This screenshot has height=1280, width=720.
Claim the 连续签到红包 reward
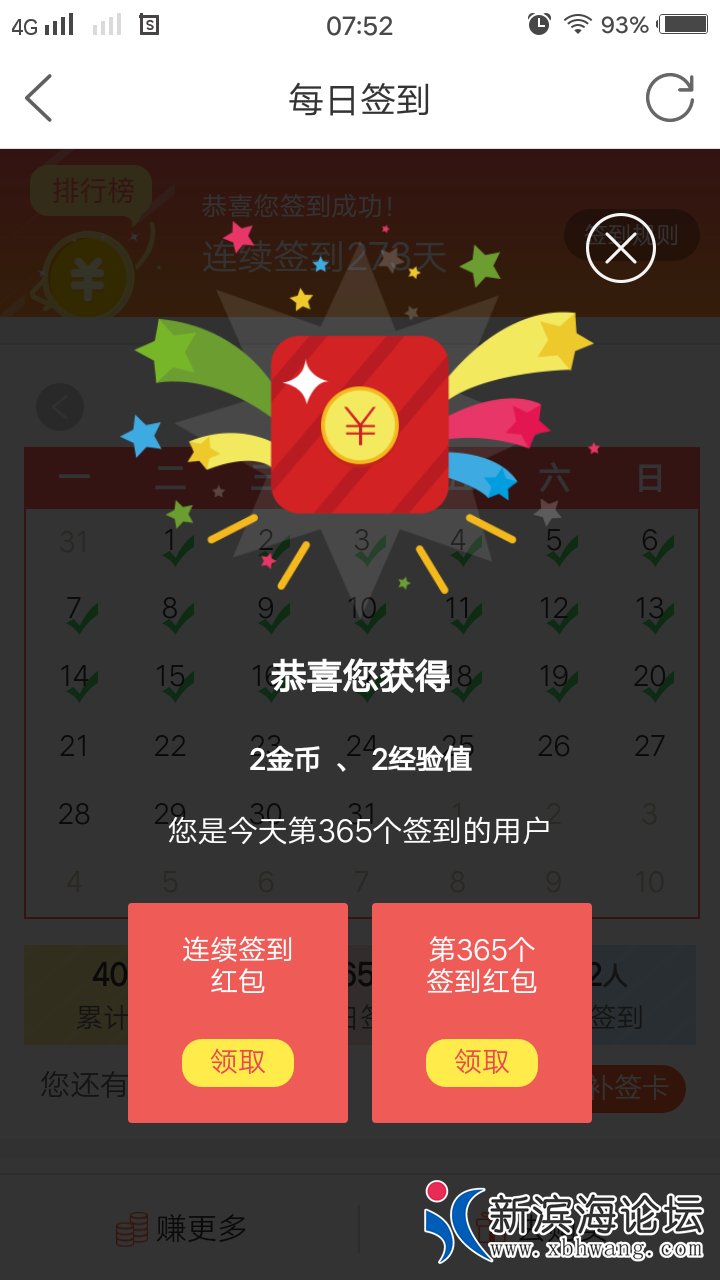click(238, 1062)
